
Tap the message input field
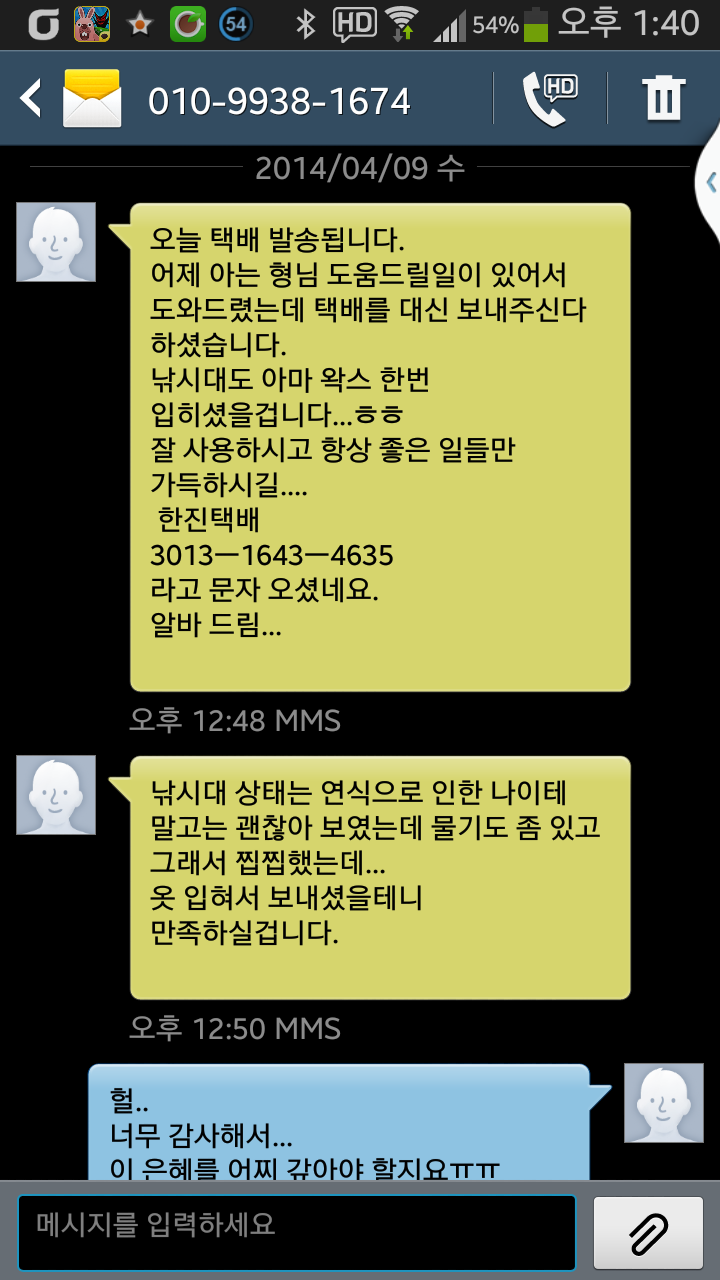tap(297, 1232)
